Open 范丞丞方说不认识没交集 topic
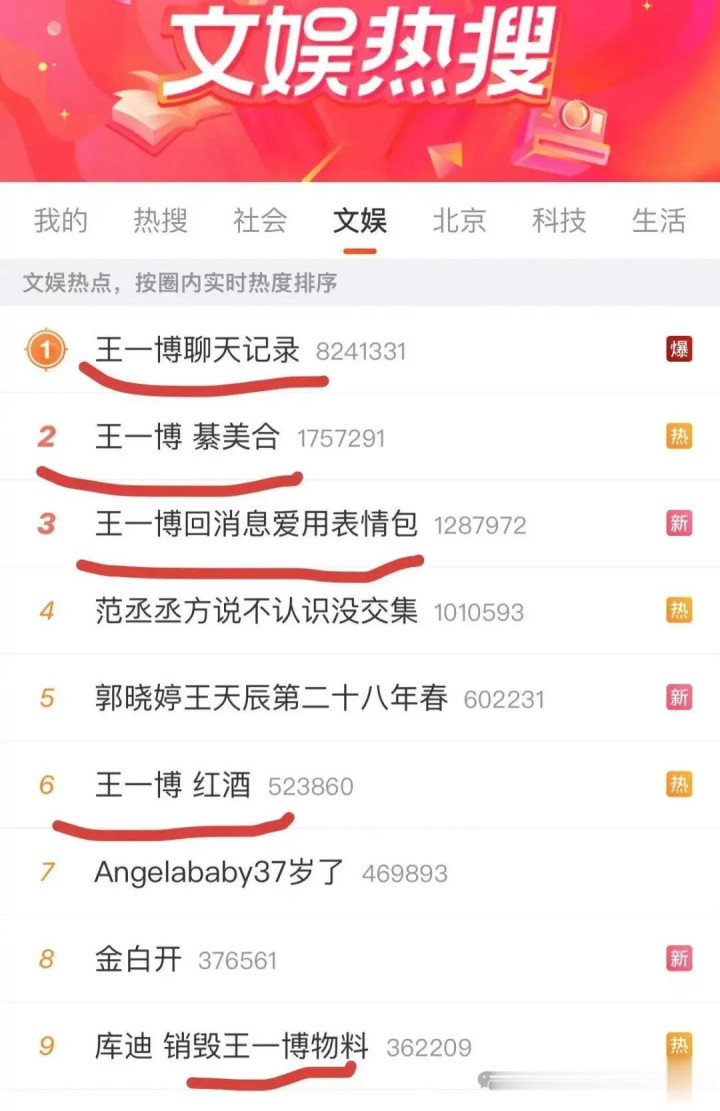Image resolution: width=720 pixels, height=1111 pixels. click(x=256, y=611)
